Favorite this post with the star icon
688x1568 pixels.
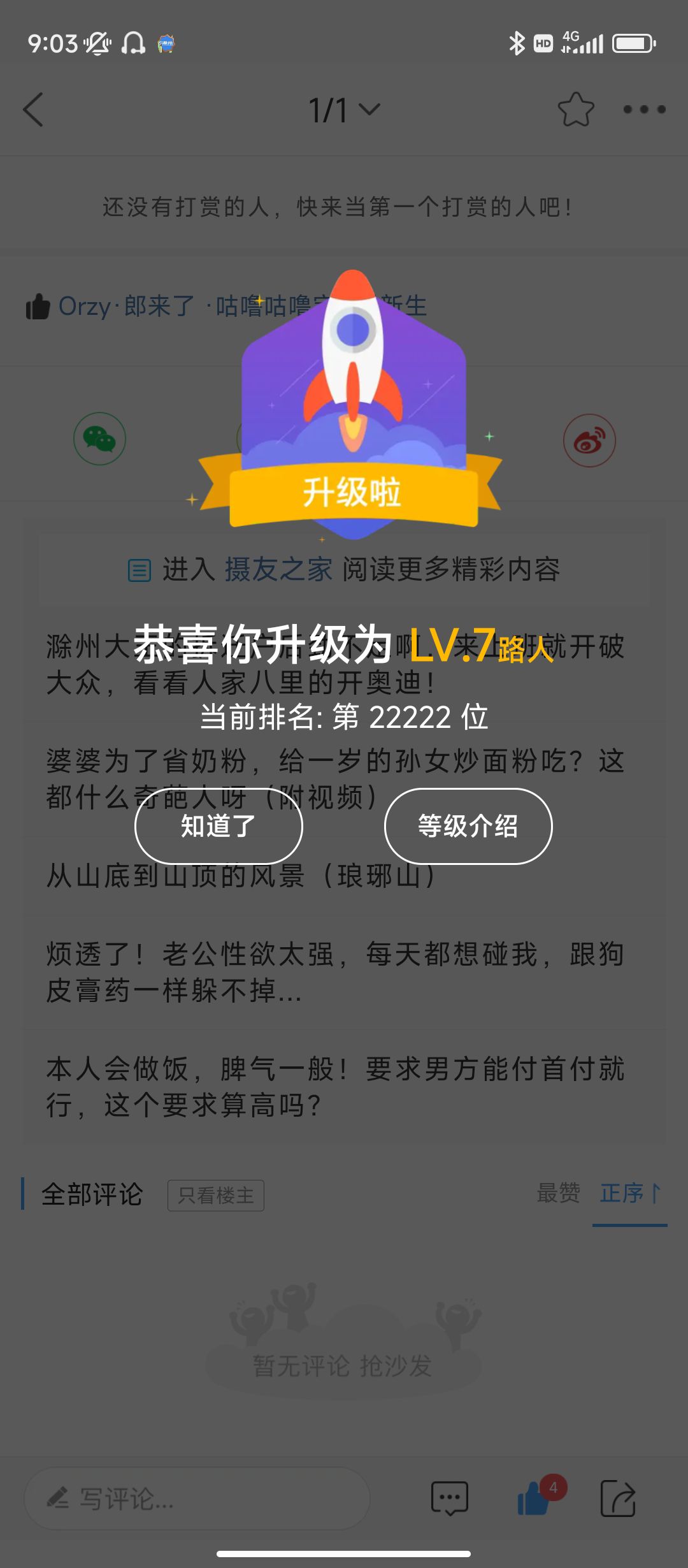pos(575,110)
